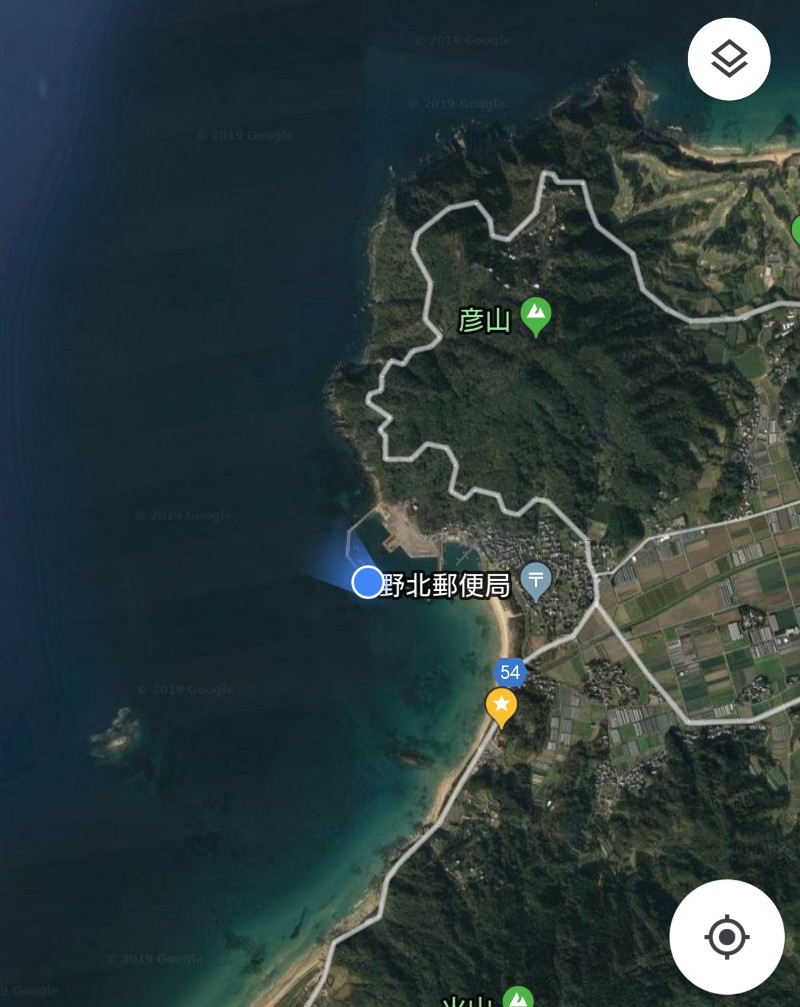Screen dimensions: 800x1007
Task: Open the 彦山 mountain marker
Action: point(536,317)
